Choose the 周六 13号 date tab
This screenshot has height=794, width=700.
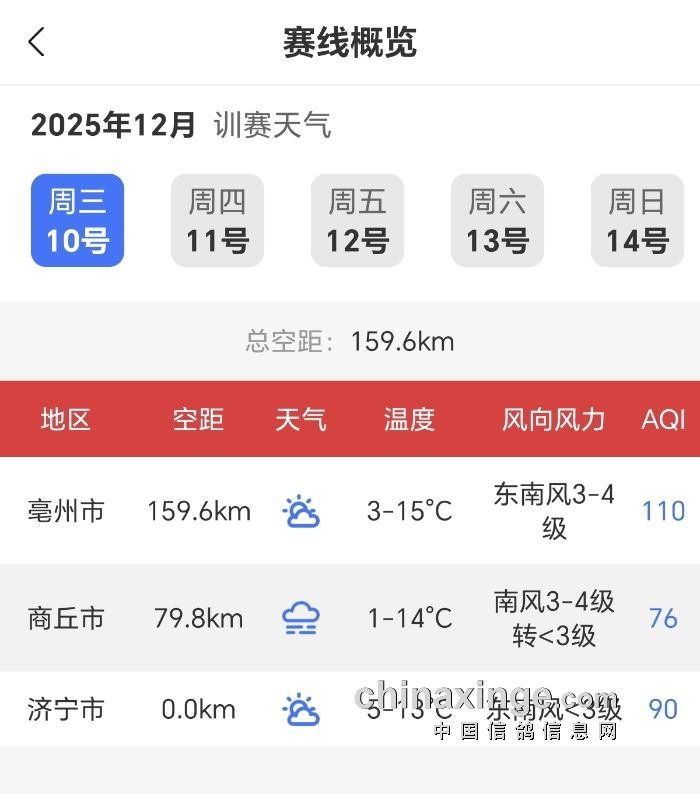(497, 221)
